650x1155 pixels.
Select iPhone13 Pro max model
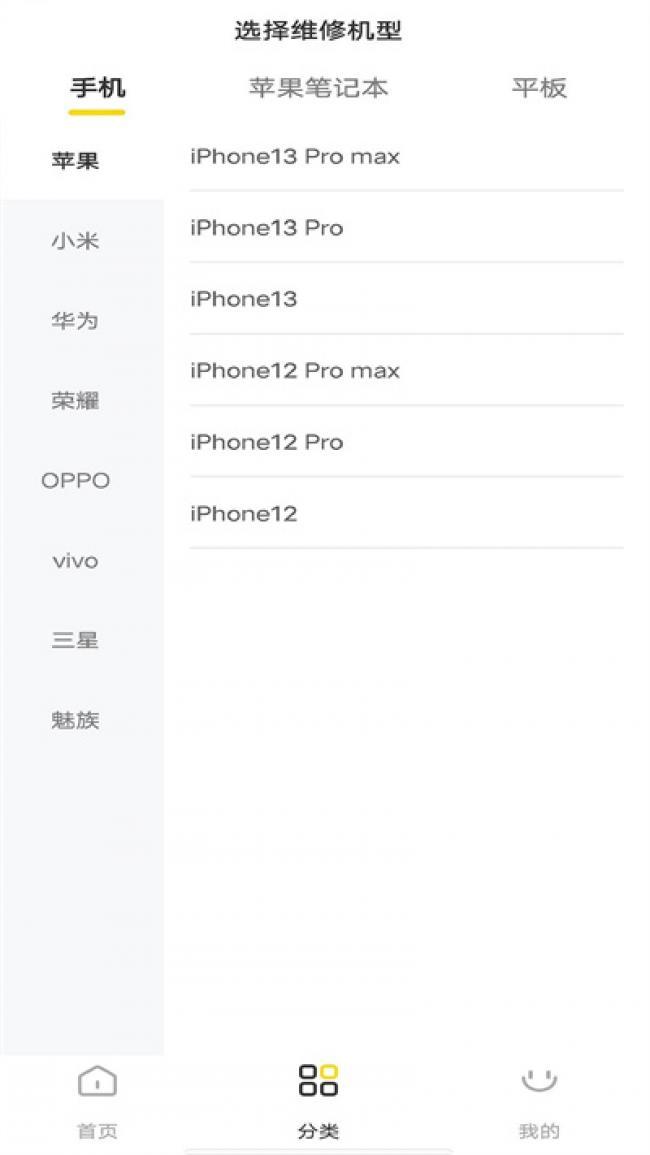click(406, 156)
